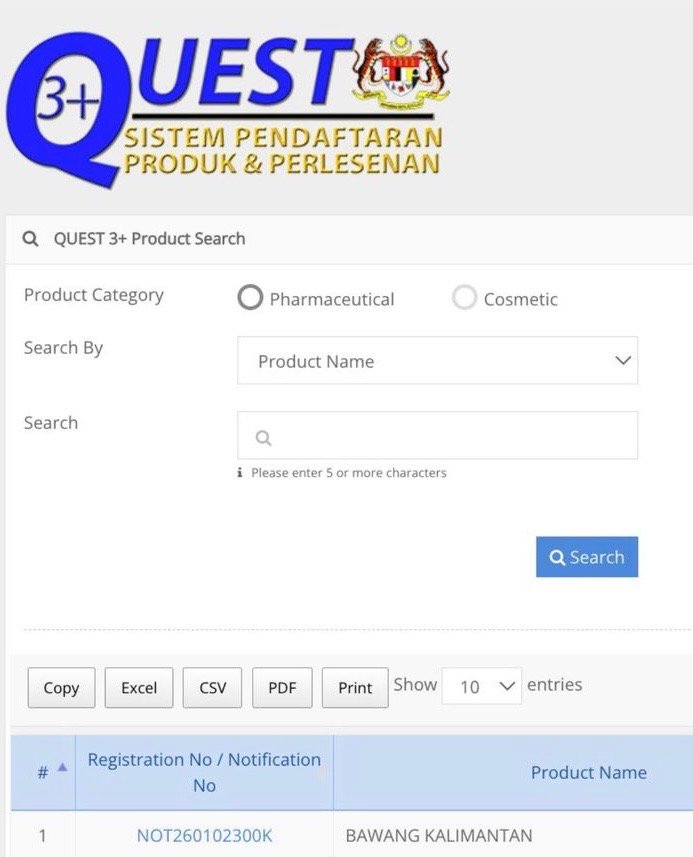Screen dimensions: 693x857
Task: Export results as PDF
Action: [x=282, y=688]
